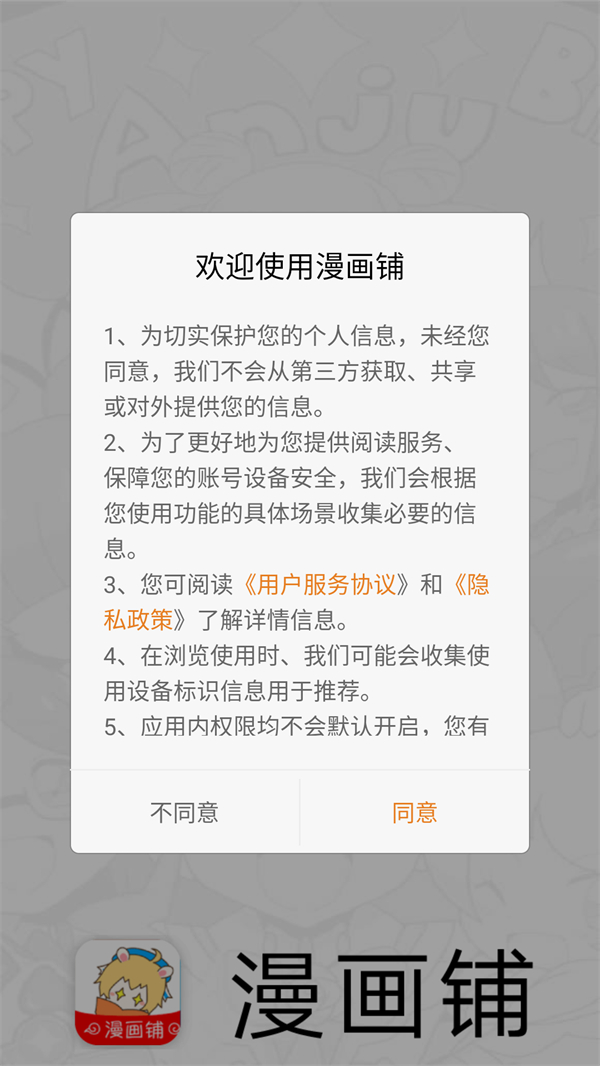The height and width of the screenshot is (1066, 600).
Task: Decline by tapping 不同意
Action: click(x=185, y=812)
